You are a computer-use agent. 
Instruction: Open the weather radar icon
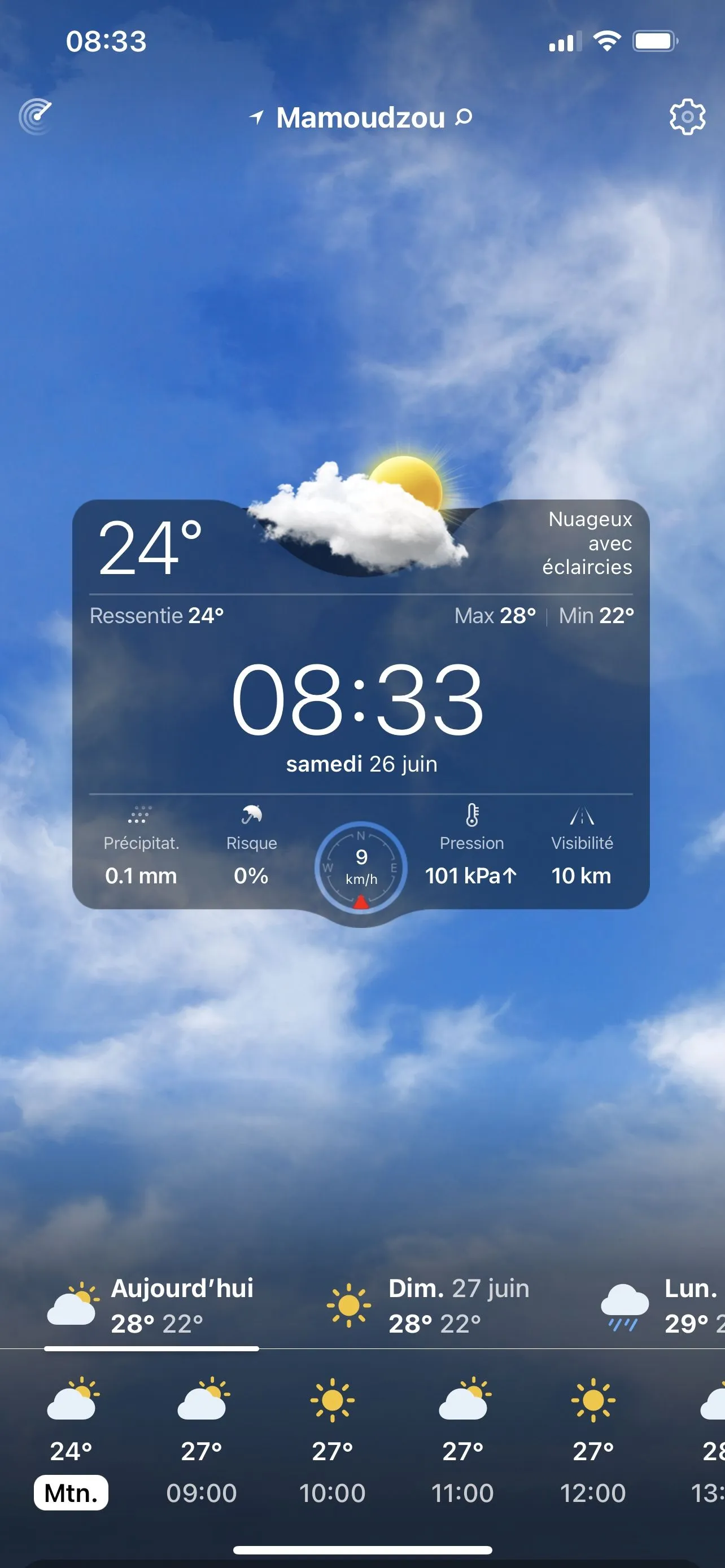pyautogui.click(x=36, y=116)
